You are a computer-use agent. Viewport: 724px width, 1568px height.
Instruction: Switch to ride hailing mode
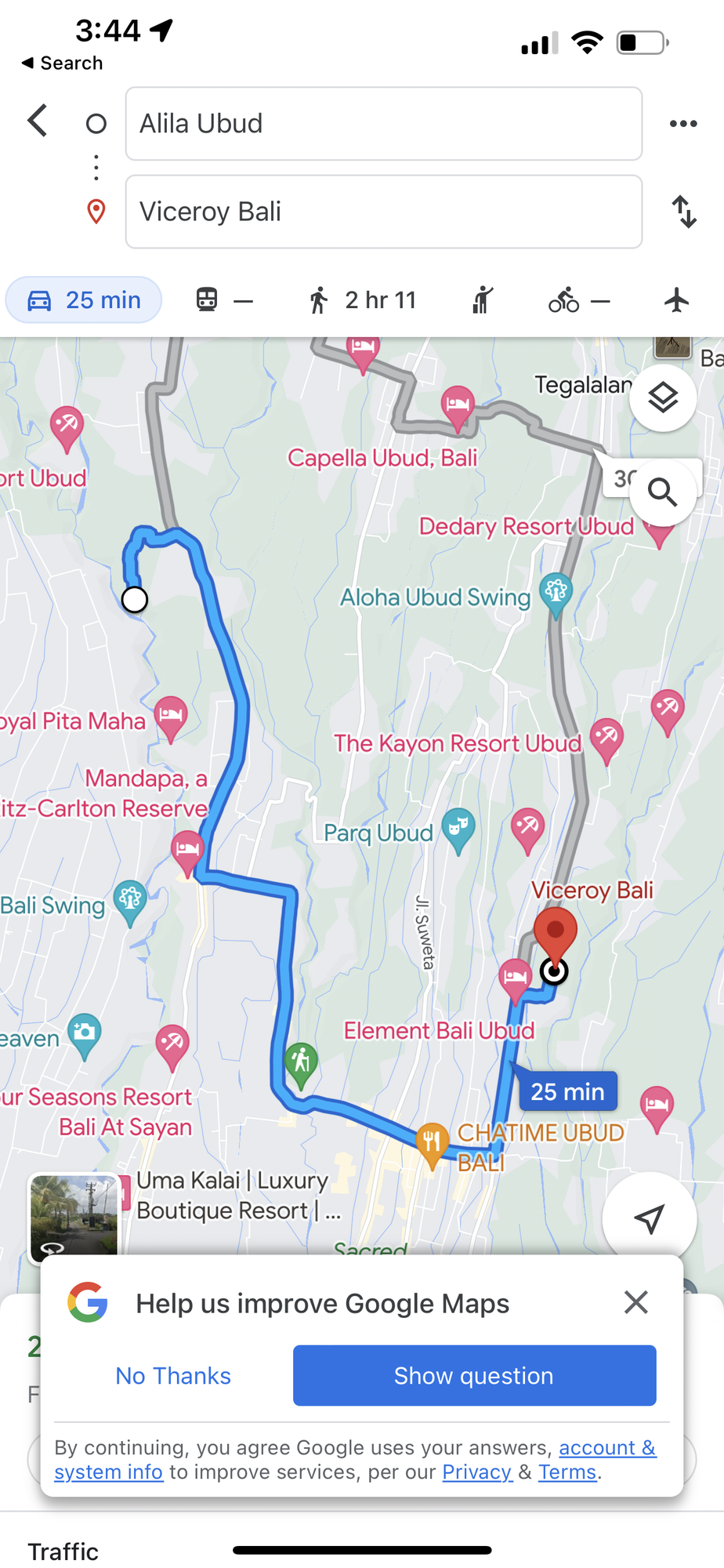tap(483, 299)
